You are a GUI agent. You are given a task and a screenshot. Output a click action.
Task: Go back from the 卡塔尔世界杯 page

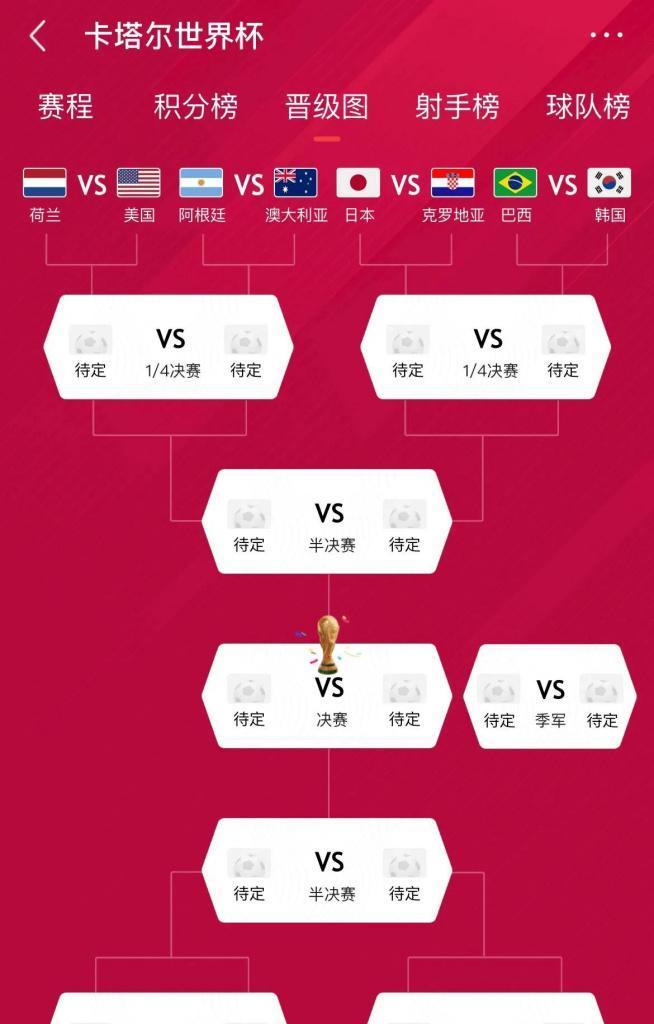38,37
